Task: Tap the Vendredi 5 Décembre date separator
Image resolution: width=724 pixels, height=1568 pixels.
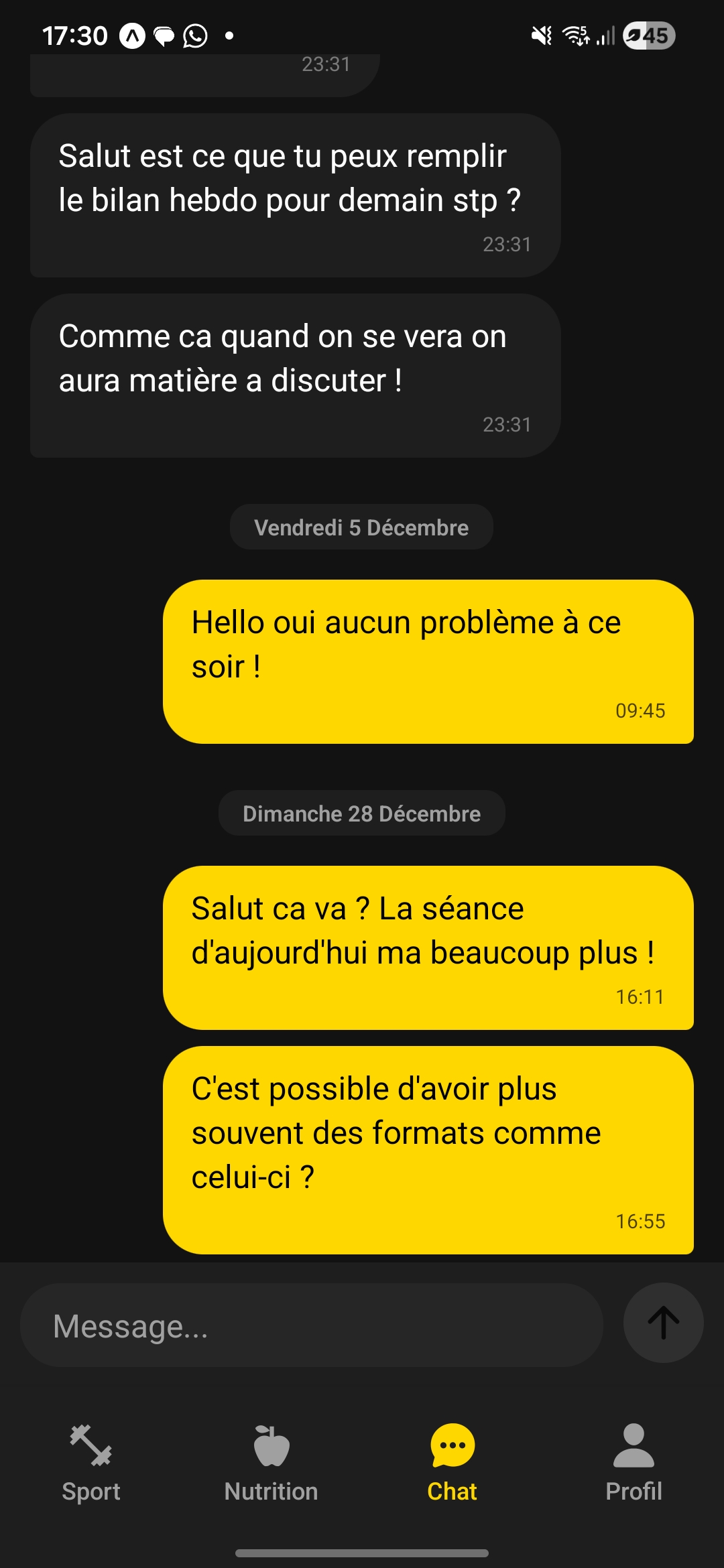Action: coord(361,527)
